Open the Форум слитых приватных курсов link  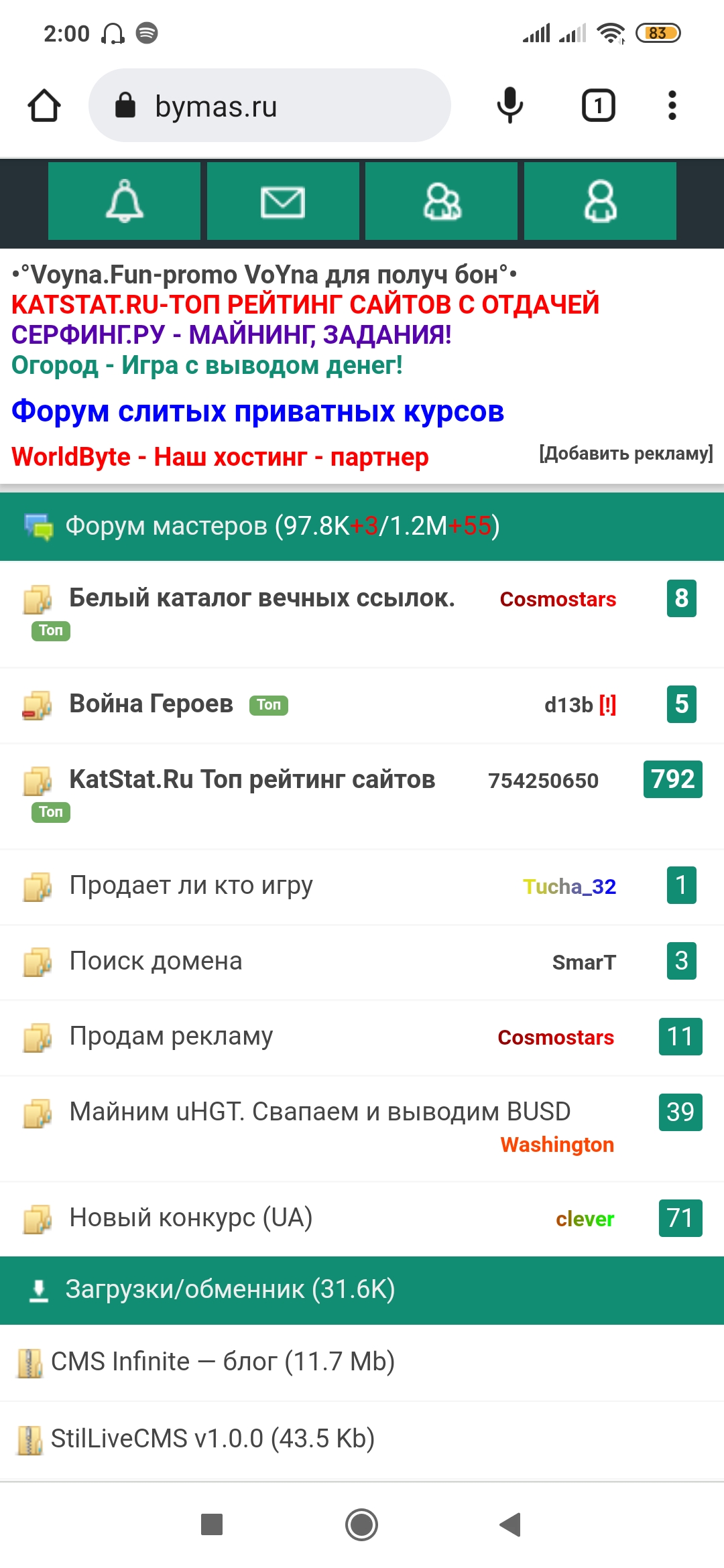click(x=257, y=411)
